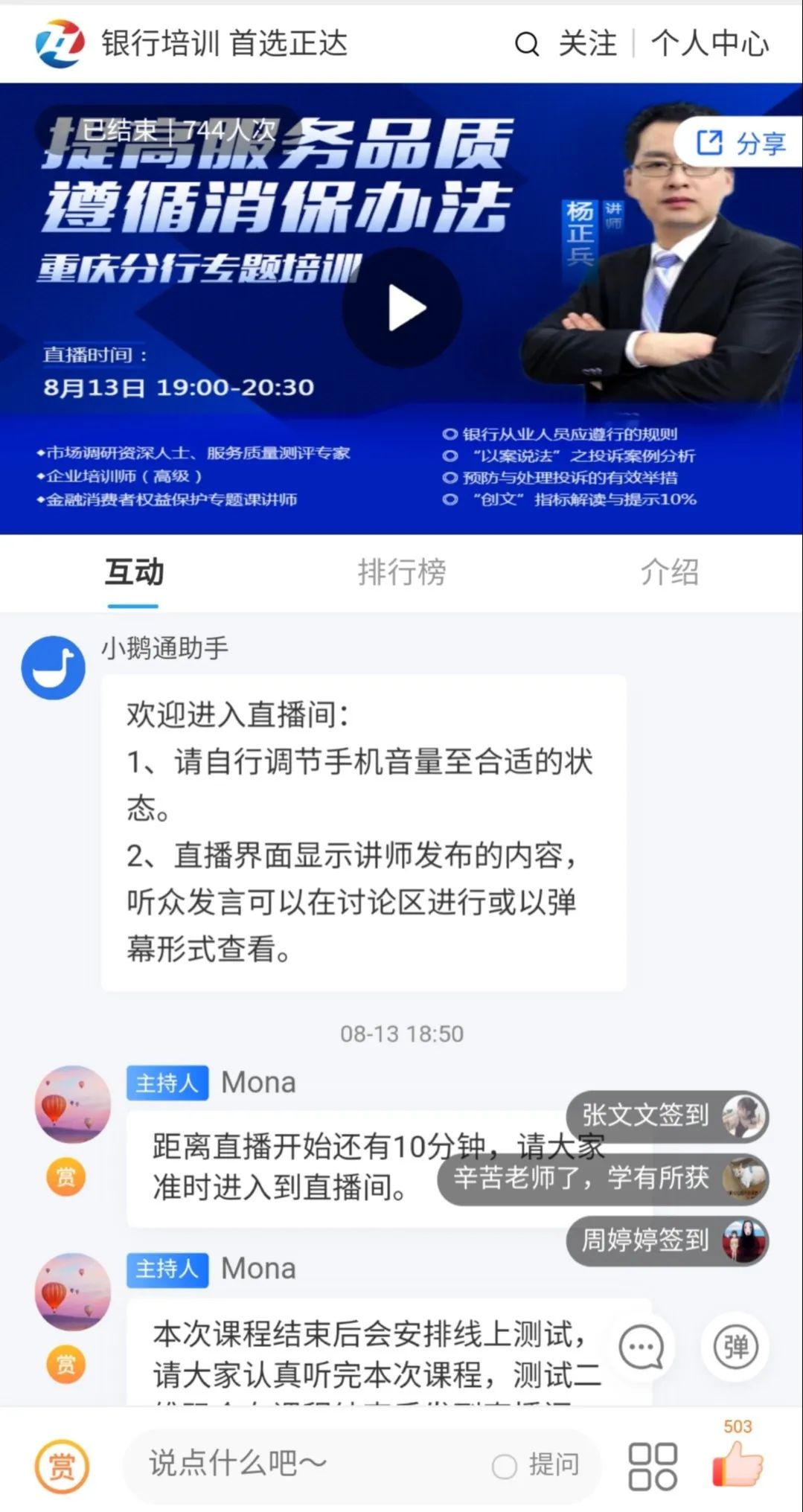Open the 小鹅通助手 avatar

[53, 667]
